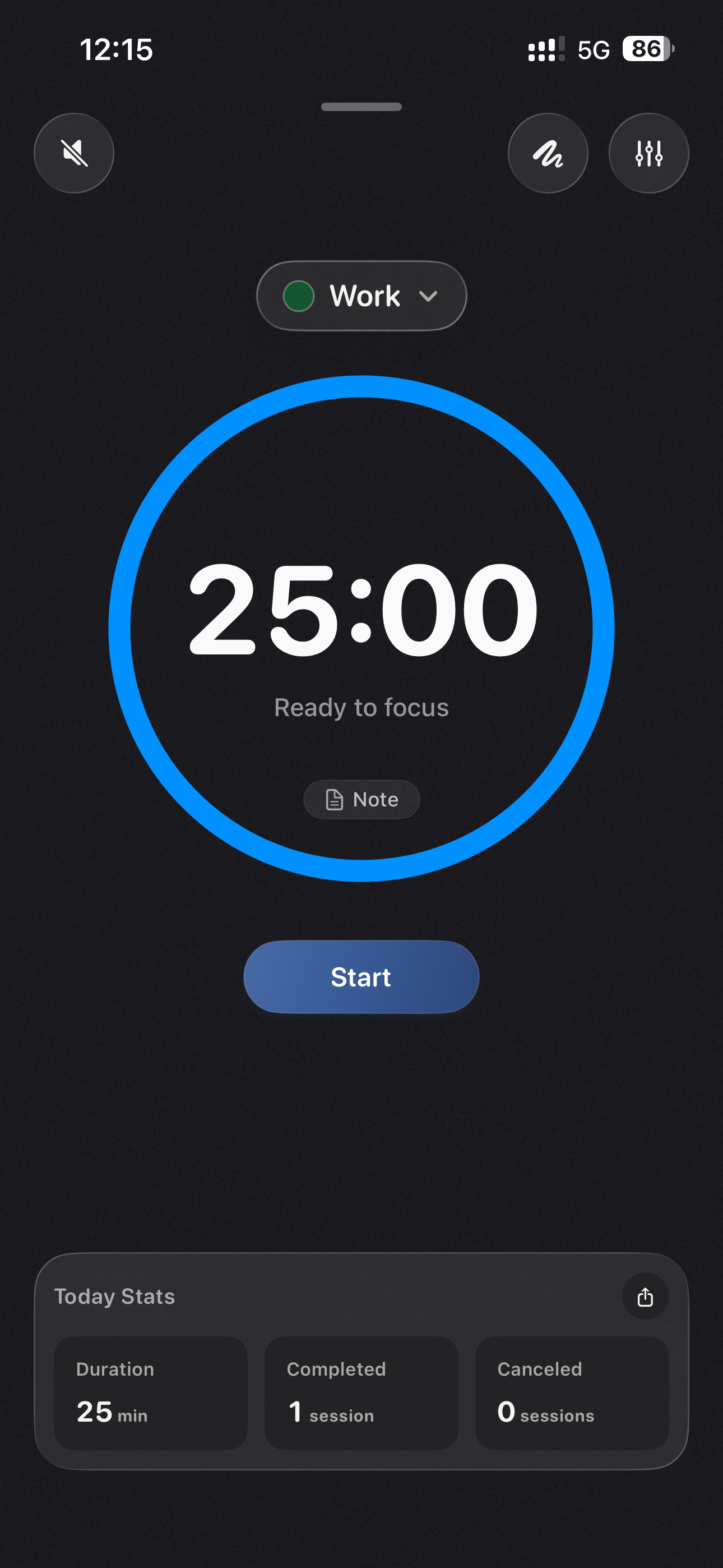723x1568 pixels.
Task: Add a Note to the session
Action: 361,799
